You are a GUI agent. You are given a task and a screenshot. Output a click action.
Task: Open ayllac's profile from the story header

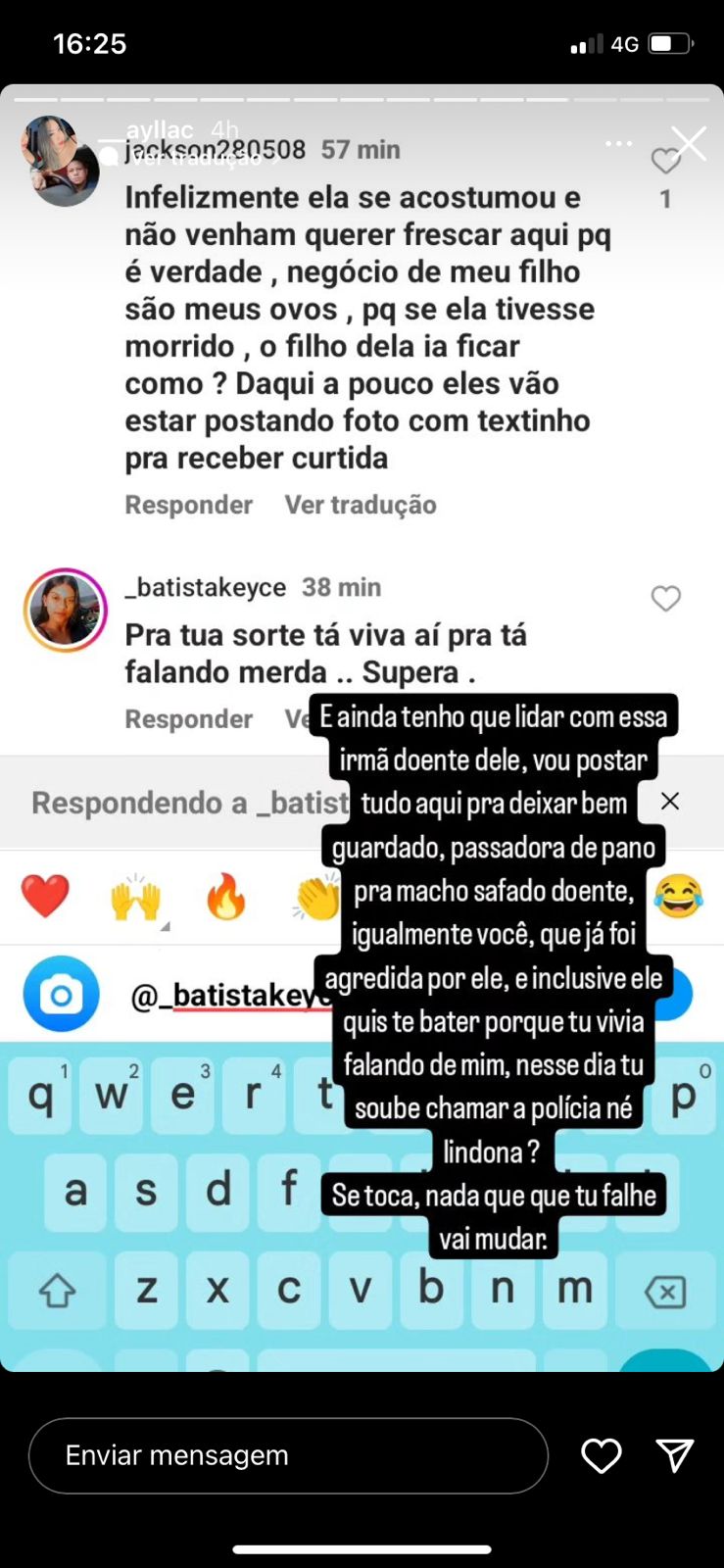tap(159, 130)
